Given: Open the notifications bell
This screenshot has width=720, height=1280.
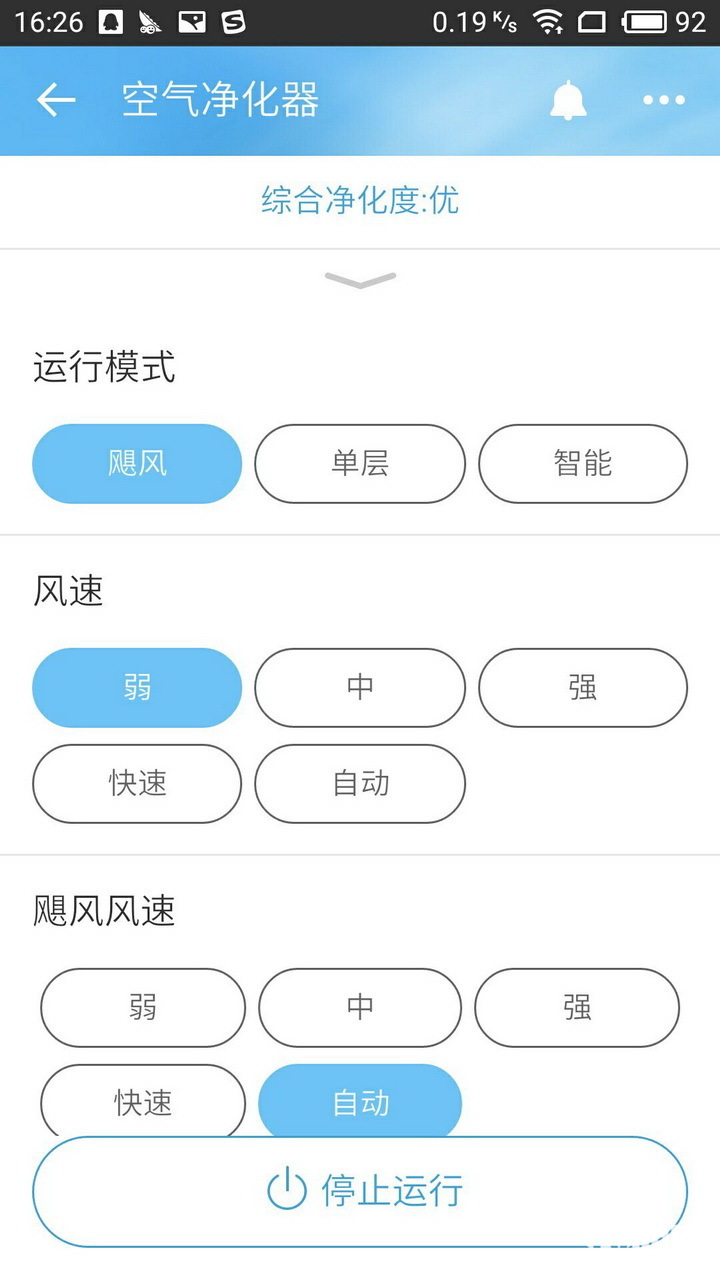Looking at the screenshot, I should point(568,100).
